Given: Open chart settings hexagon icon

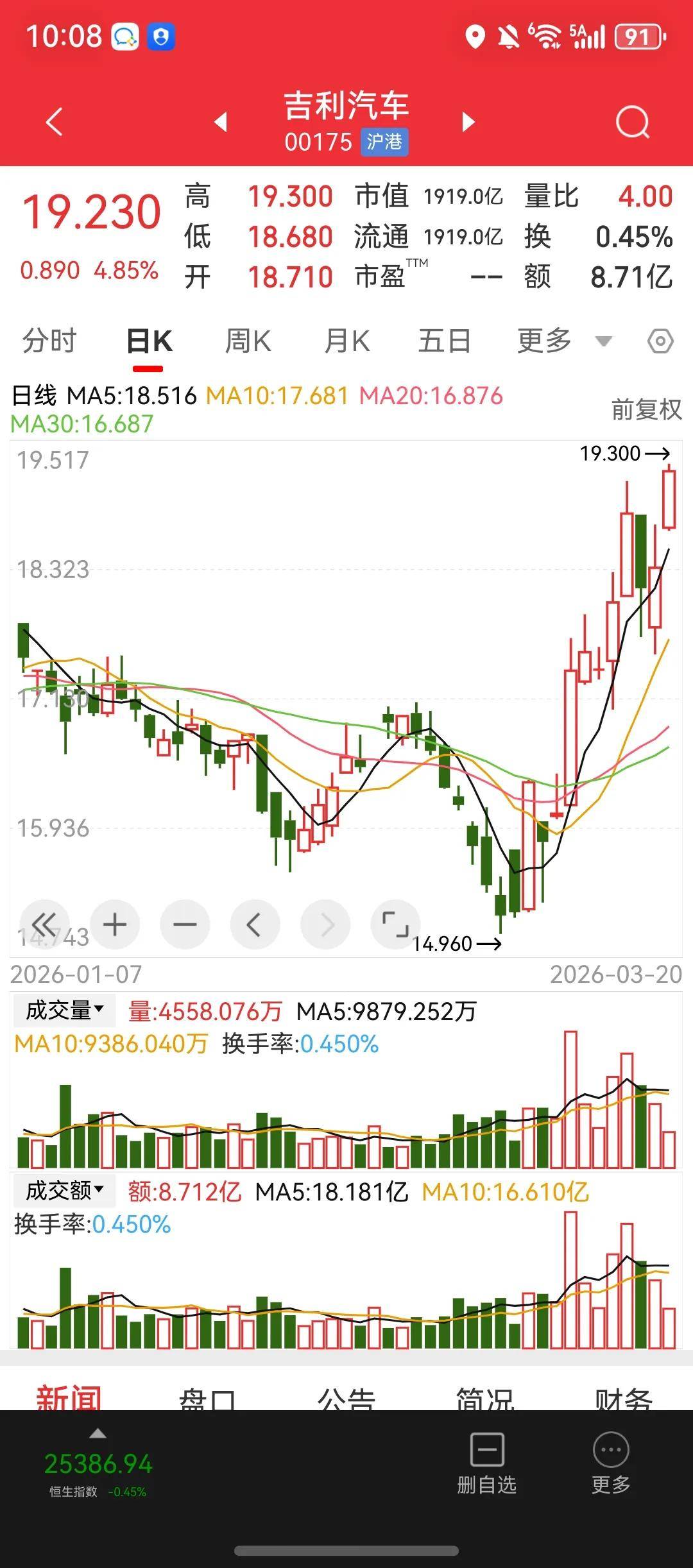Looking at the screenshot, I should 660,341.
